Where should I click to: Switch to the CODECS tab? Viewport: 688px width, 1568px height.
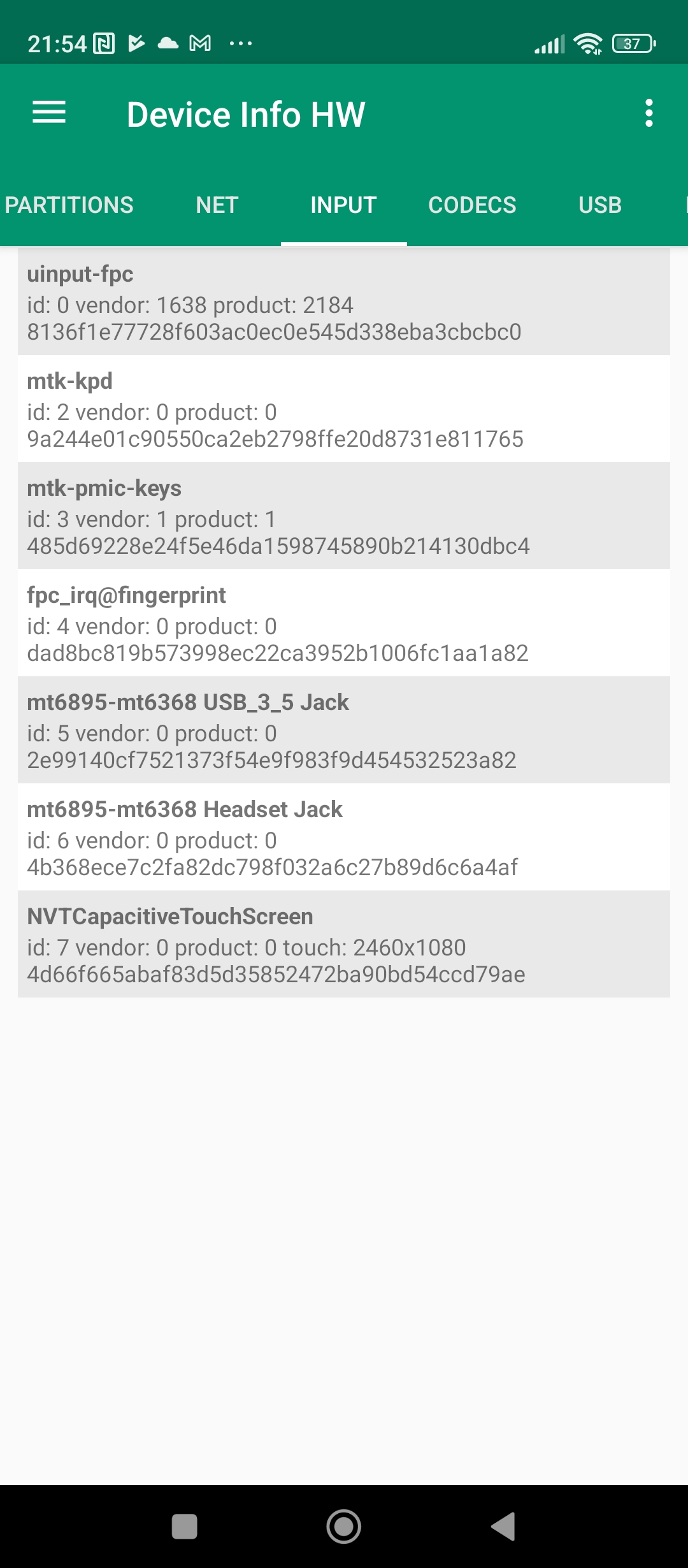coord(472,205)
